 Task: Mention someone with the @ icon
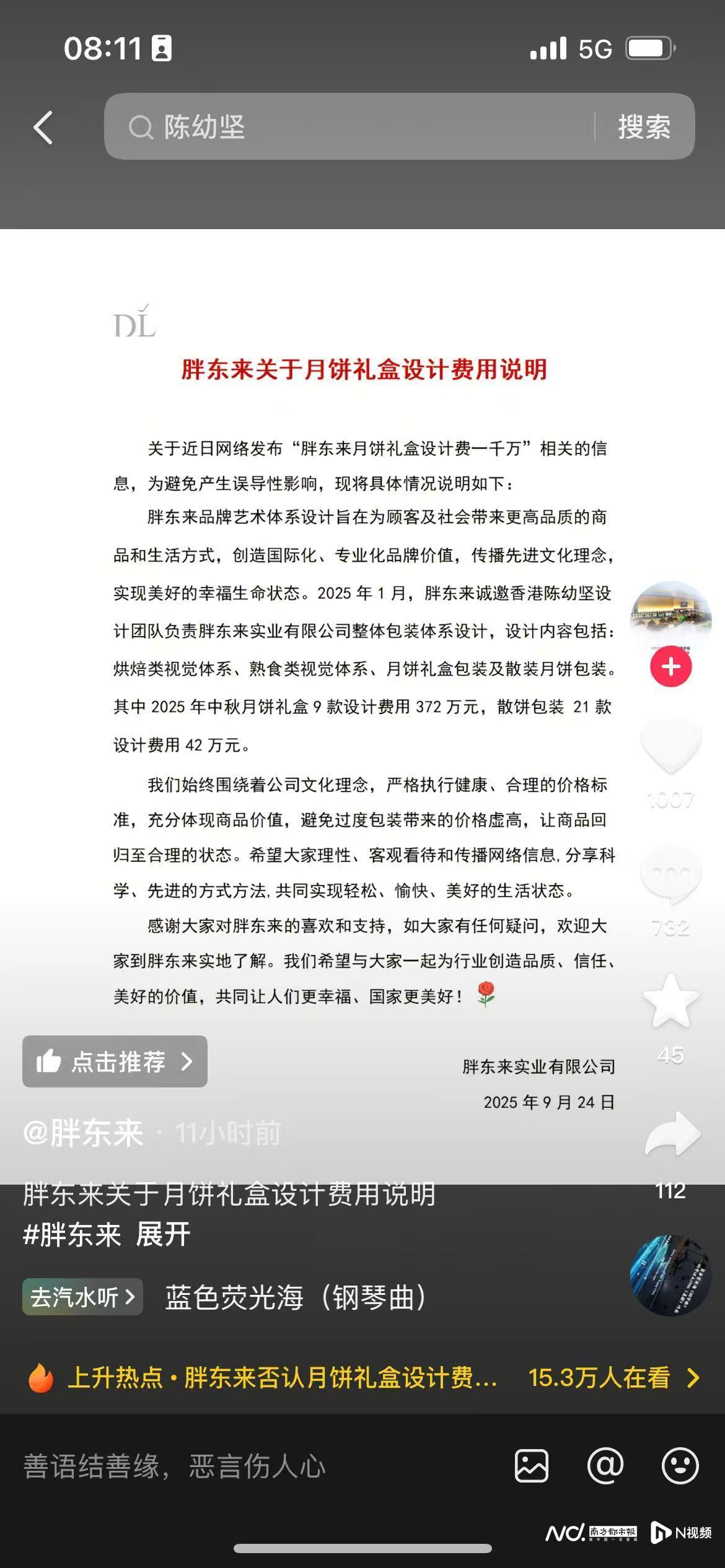[x=605, y=1466]
